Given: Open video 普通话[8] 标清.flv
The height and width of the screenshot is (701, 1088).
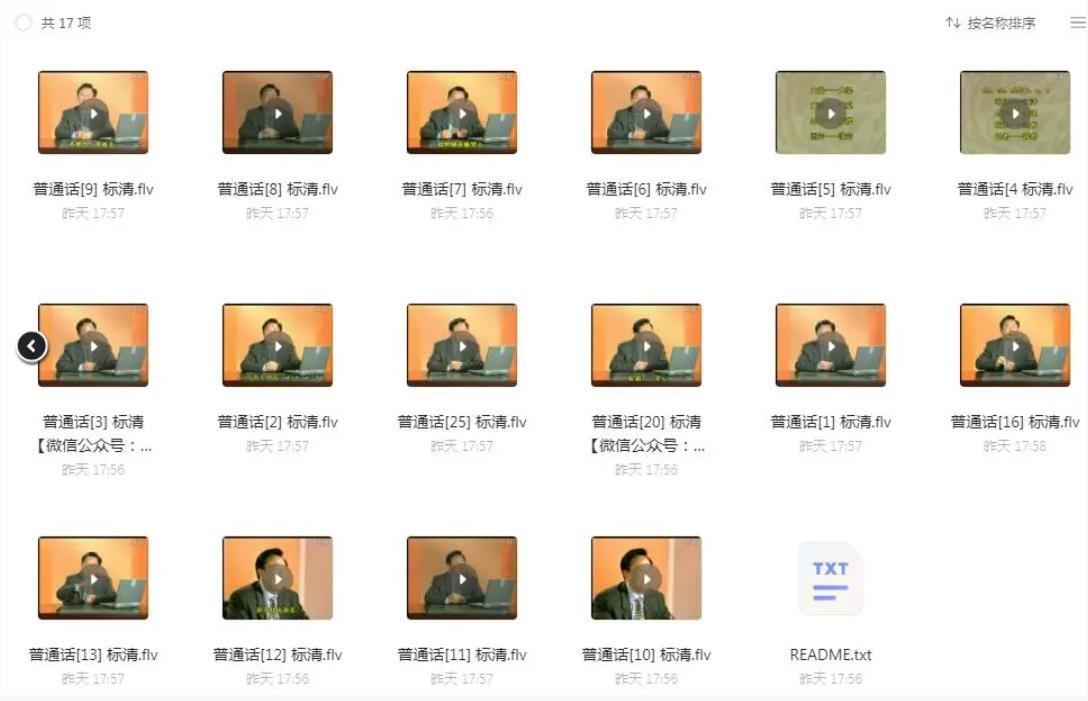Looking at the screenshot, I should [x=277, y=113].
